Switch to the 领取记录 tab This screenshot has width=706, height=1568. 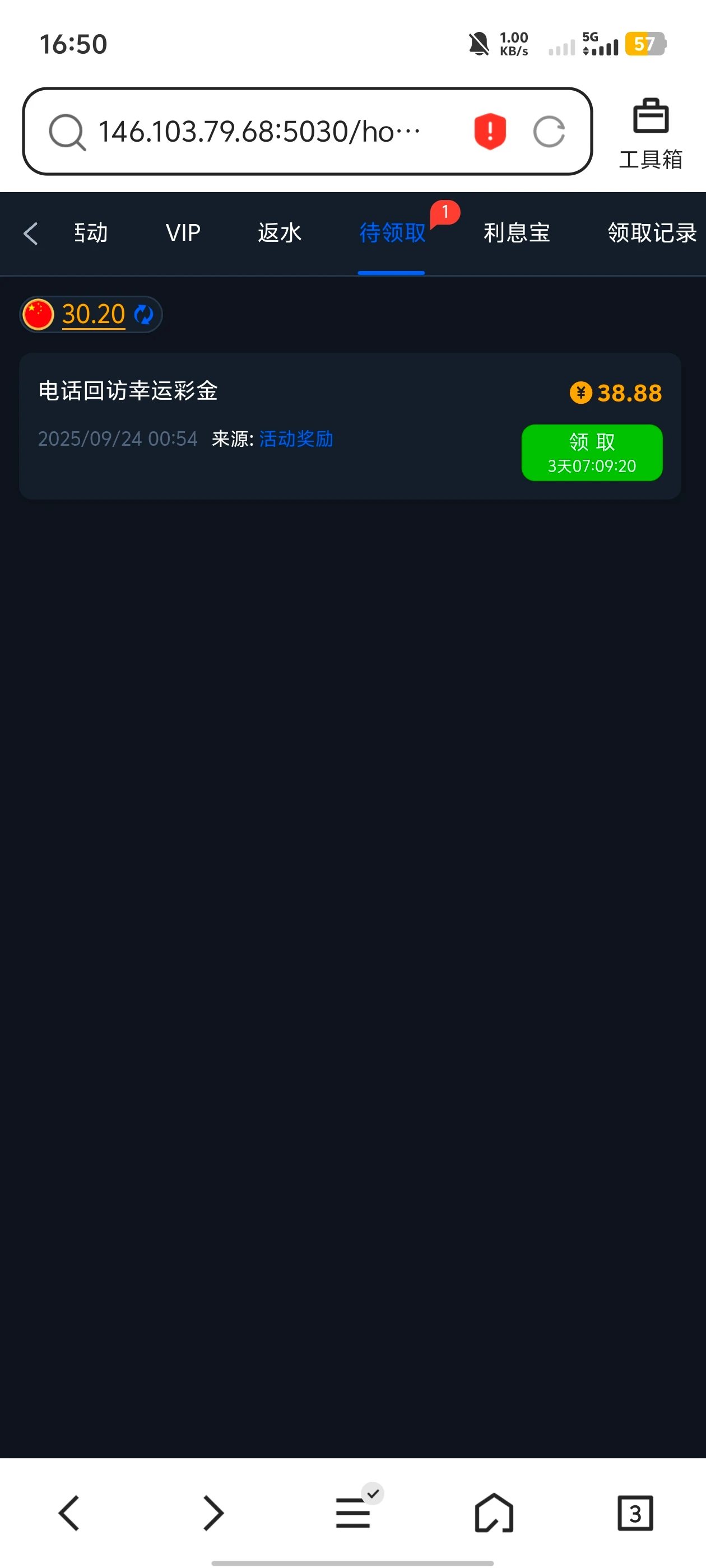point(651,233)
